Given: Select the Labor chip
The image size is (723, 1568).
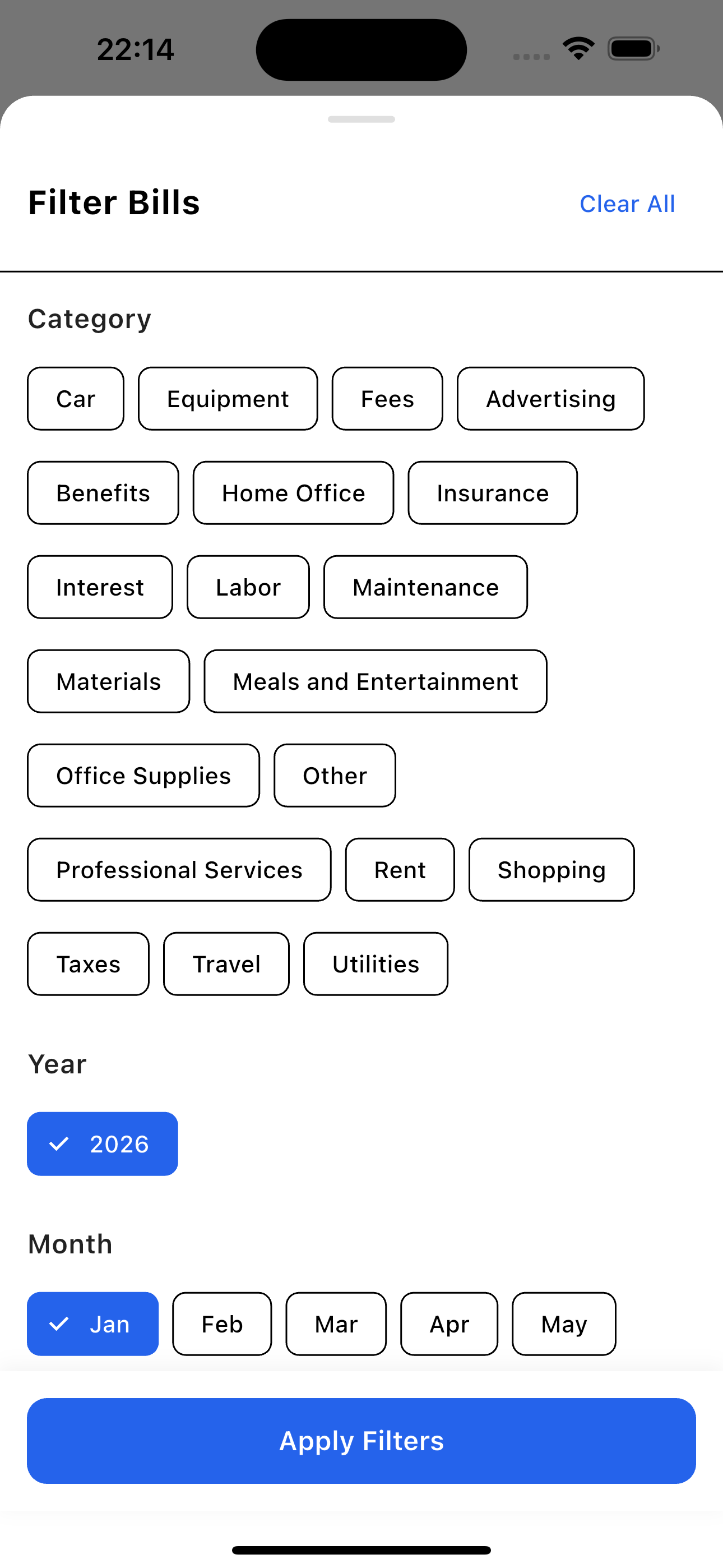Looking at the screenshot, I should coord(248,587).
